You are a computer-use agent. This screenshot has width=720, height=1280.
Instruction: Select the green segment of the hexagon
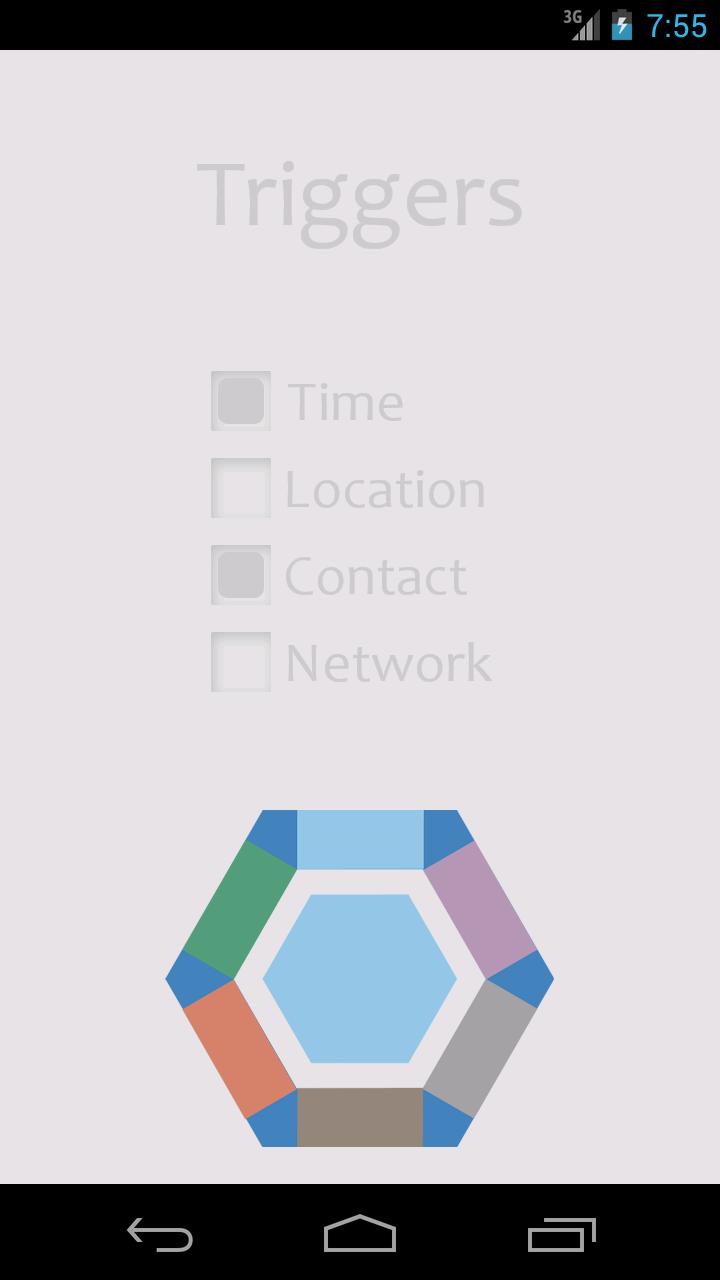click(240, 910)
